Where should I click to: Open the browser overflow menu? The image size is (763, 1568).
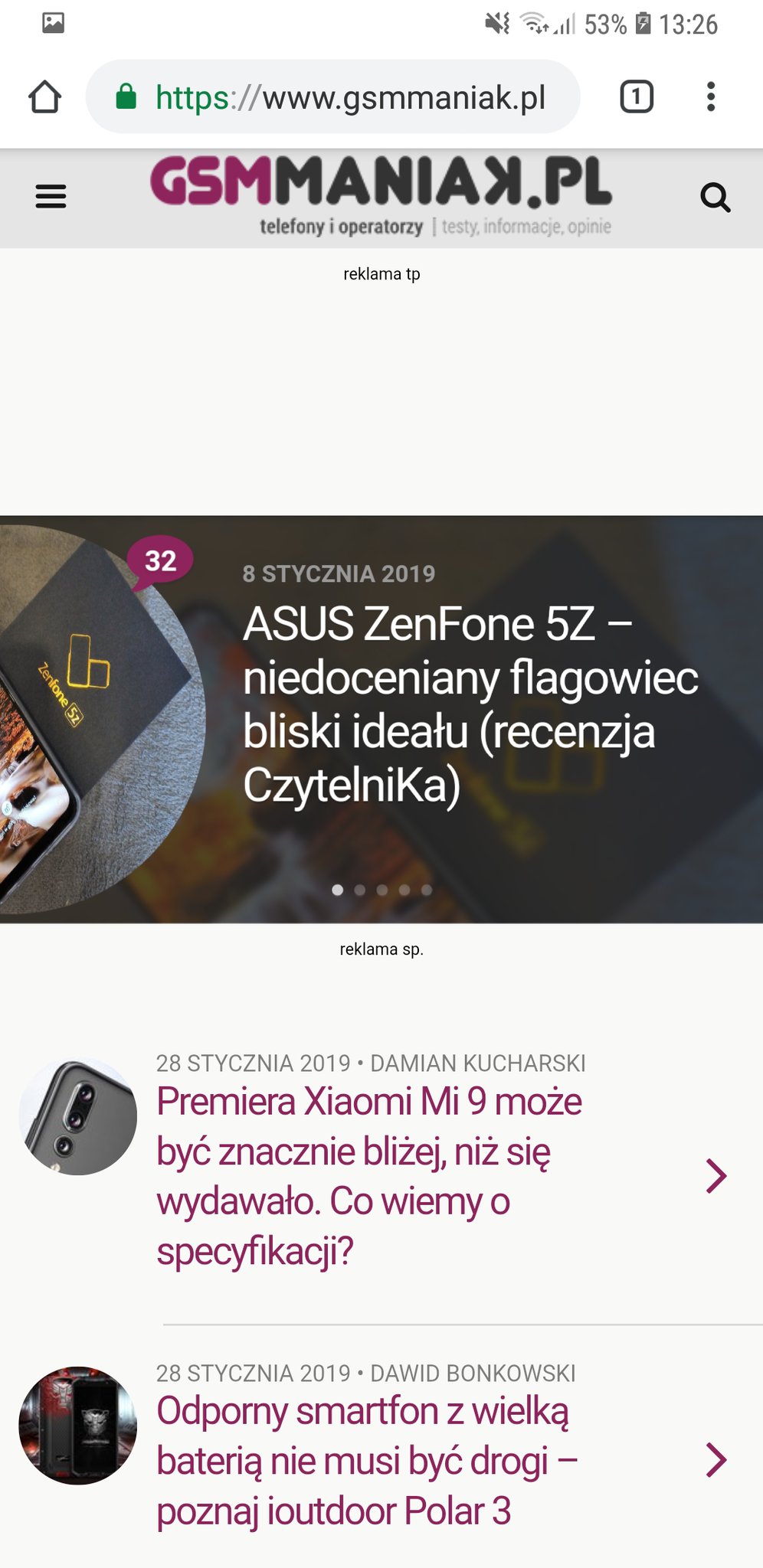click(711, 97)
